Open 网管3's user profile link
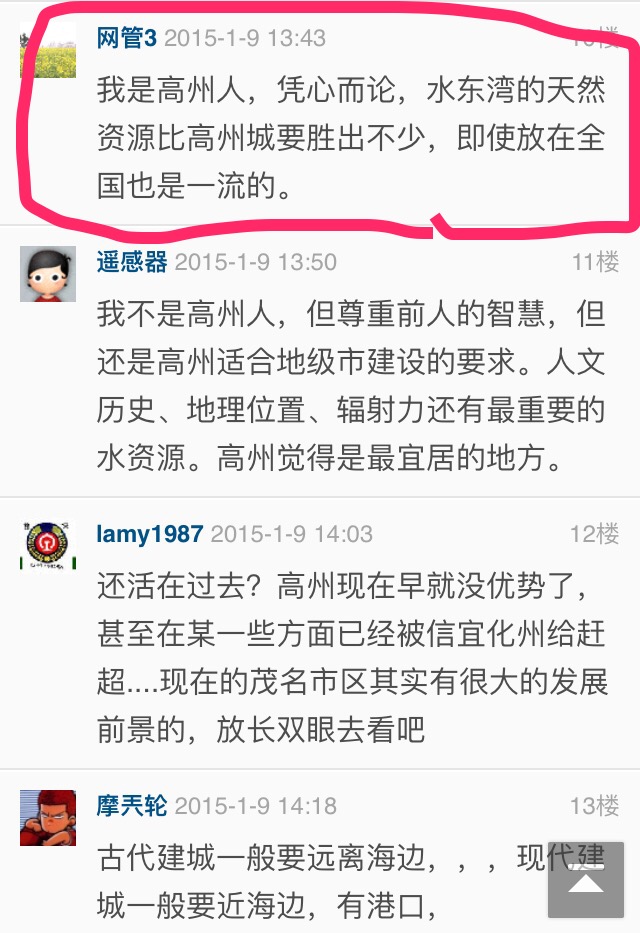The image size is (640, 933). click(126, 38)
